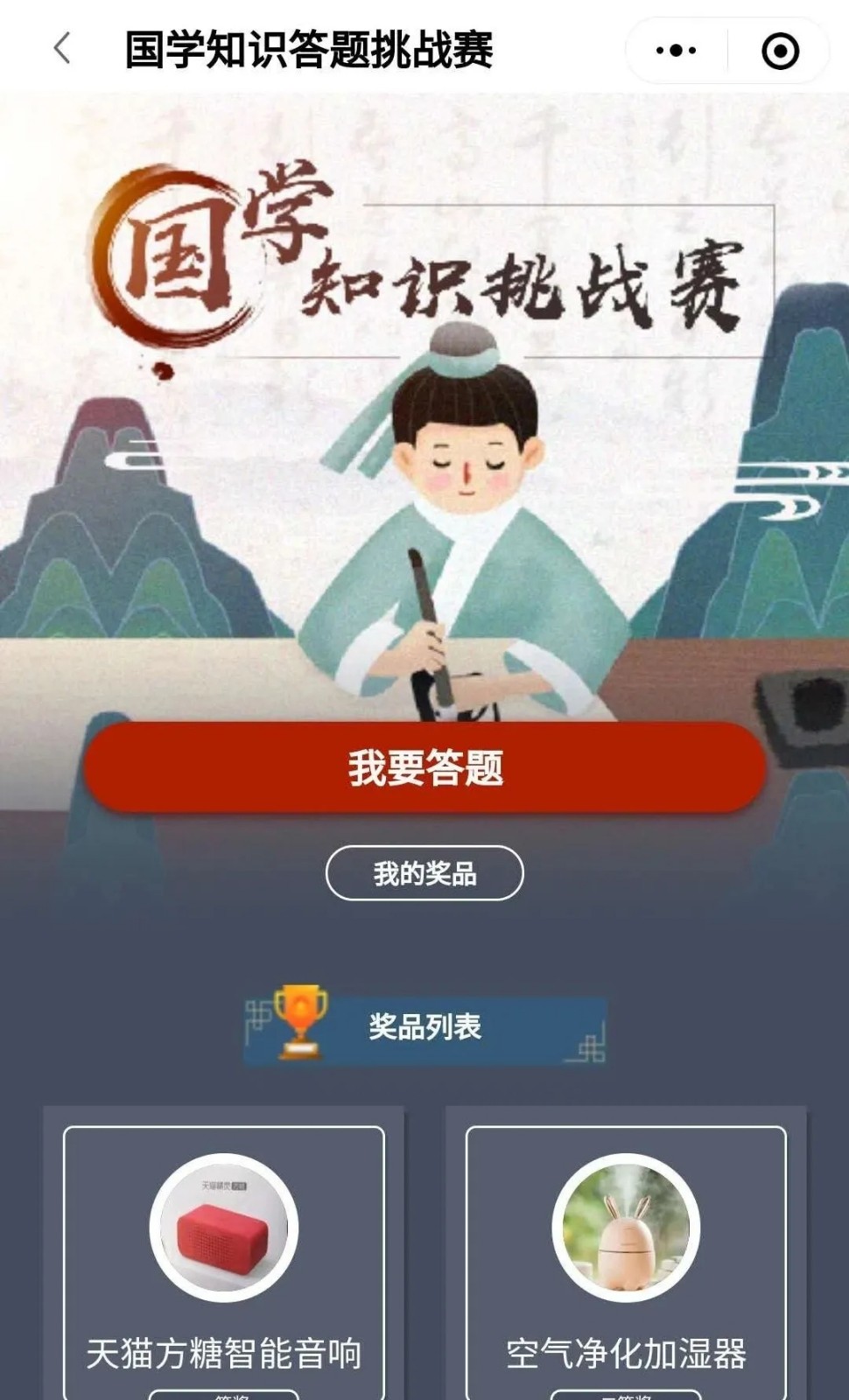Open 我的奖品 to view my prizes
Image resolution: width=849 pixels, height=1400 pixels.
pyautogui.click(x=424, y=872)
